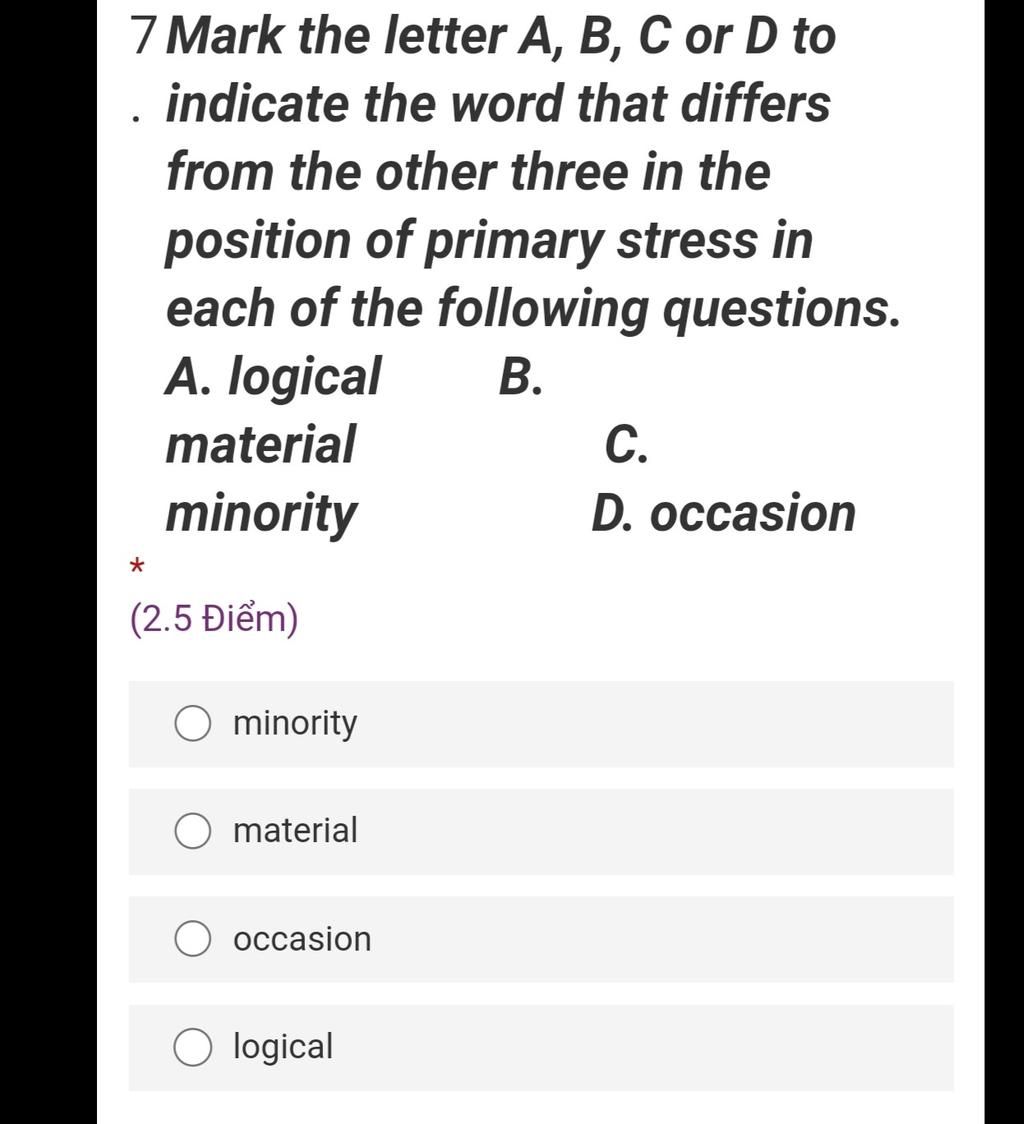Select the 'minority' answer option
Viewport: 1024px width, 1124px height.
tap(193, 723)
